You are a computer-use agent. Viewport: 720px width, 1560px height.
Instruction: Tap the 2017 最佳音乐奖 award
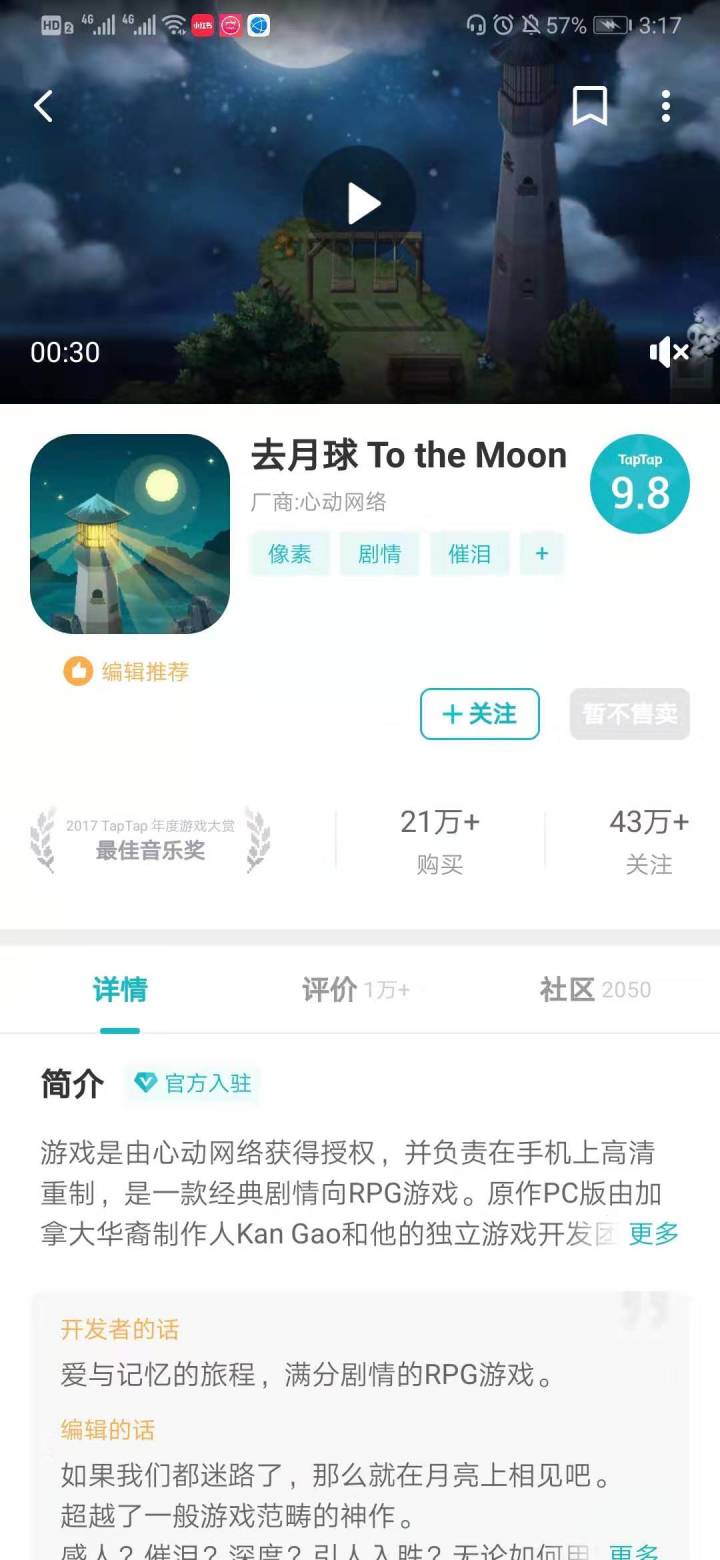150,840
